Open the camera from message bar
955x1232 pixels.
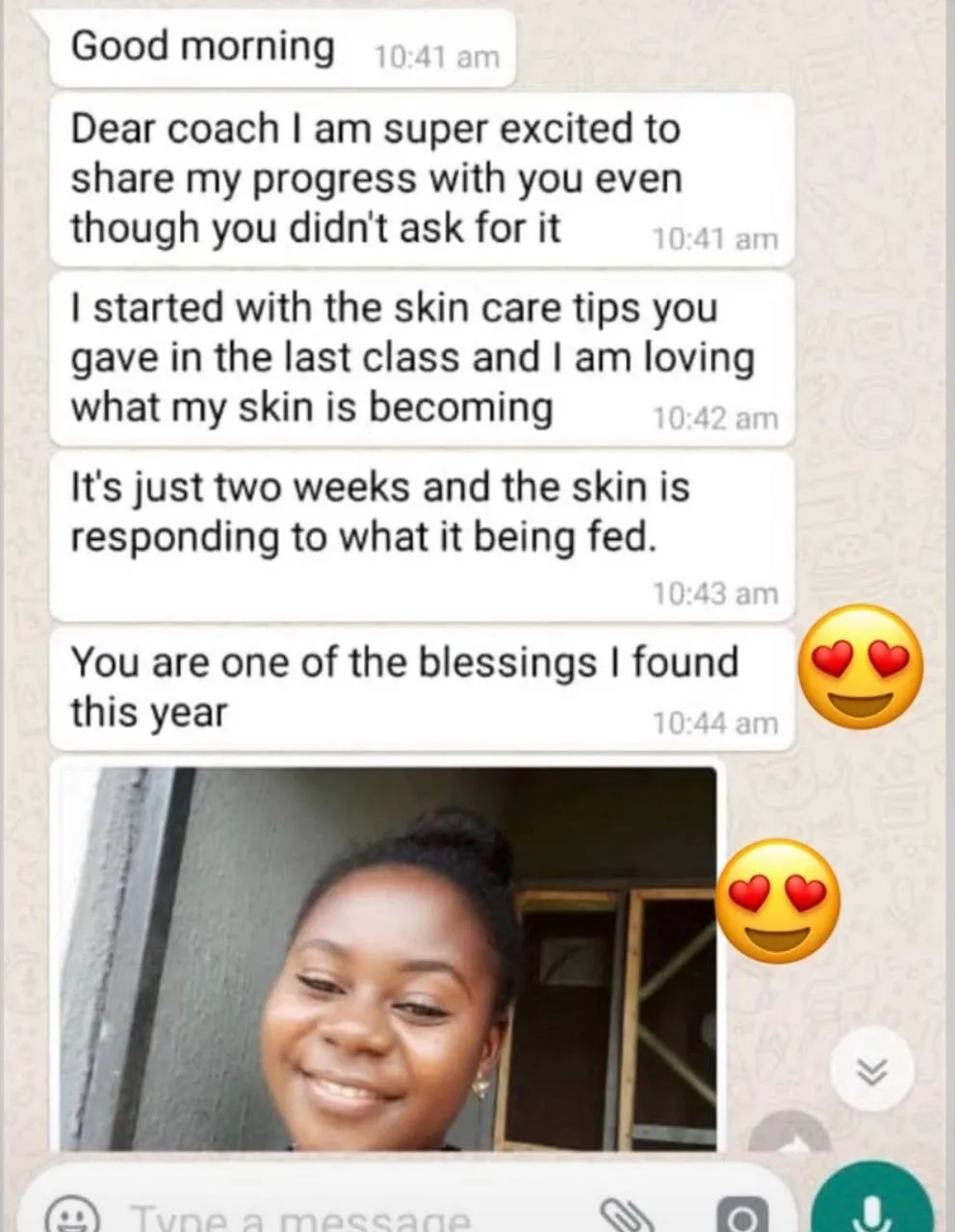tap(742, 1217)
